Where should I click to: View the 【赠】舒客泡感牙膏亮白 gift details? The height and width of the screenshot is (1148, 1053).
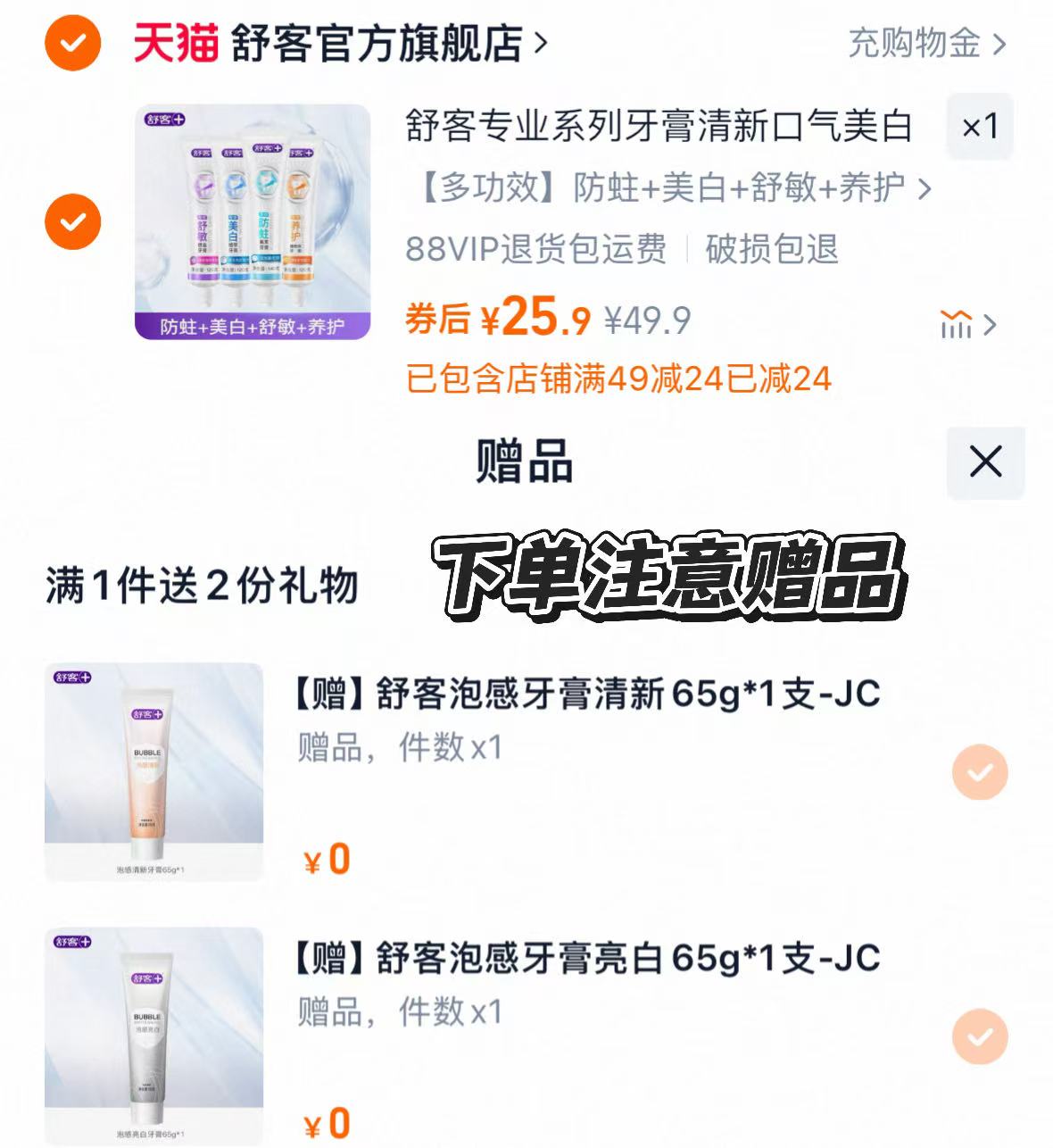(585, 958)
